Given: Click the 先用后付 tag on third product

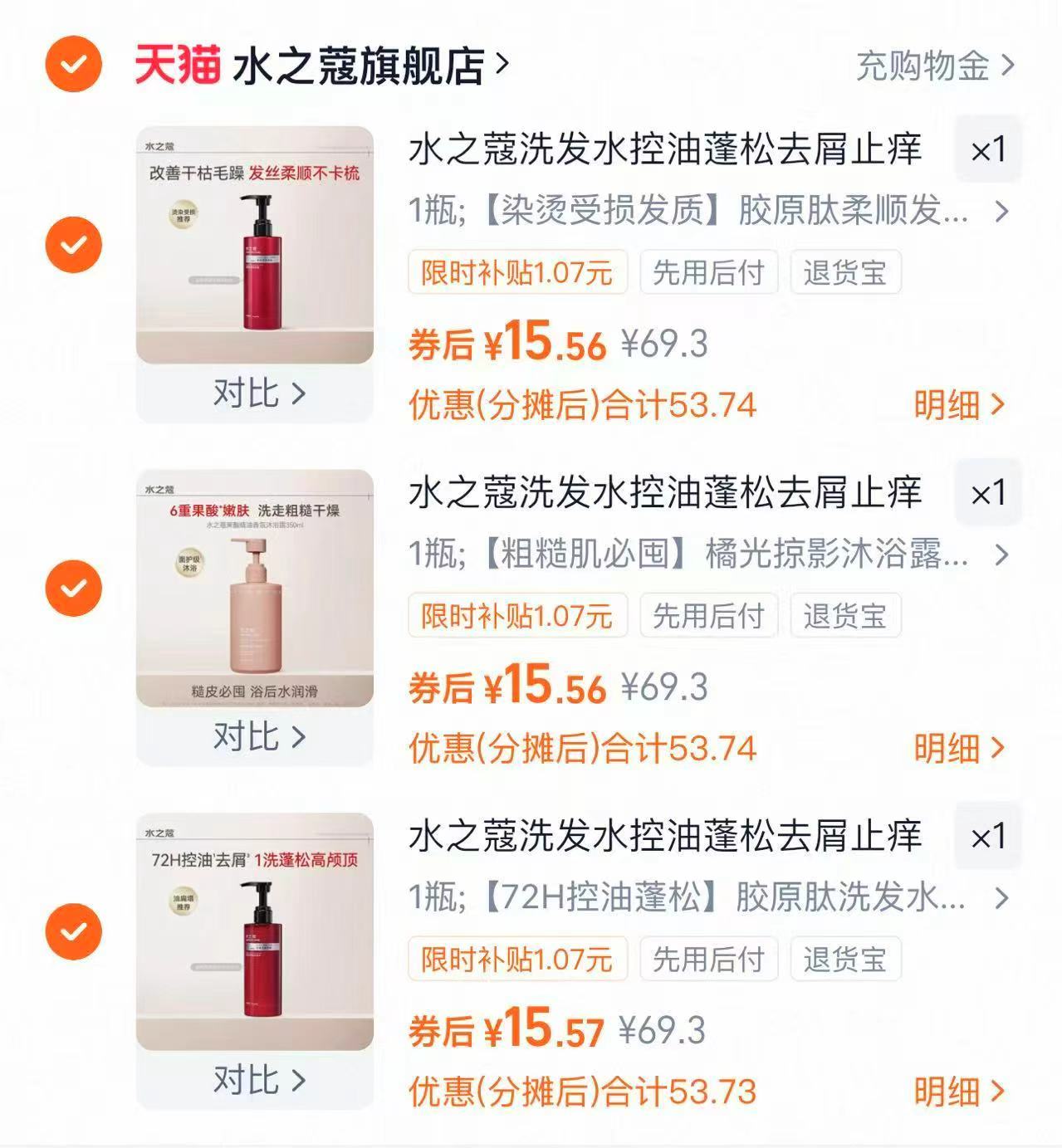Looking at the screenshot, I should click(x=707, y=960).
